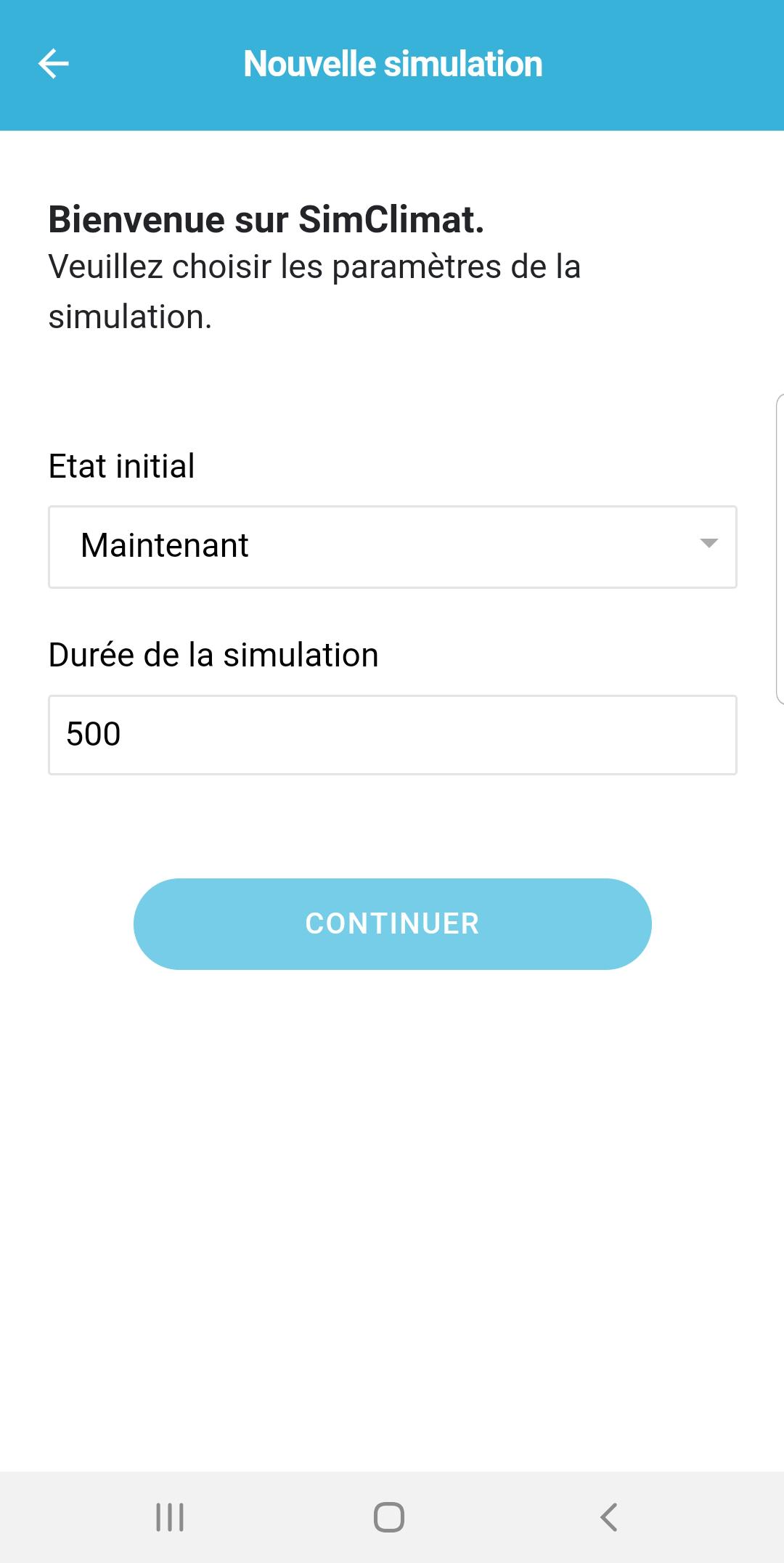
Task: Select the value 500 in the field
Action: (93, 734)
